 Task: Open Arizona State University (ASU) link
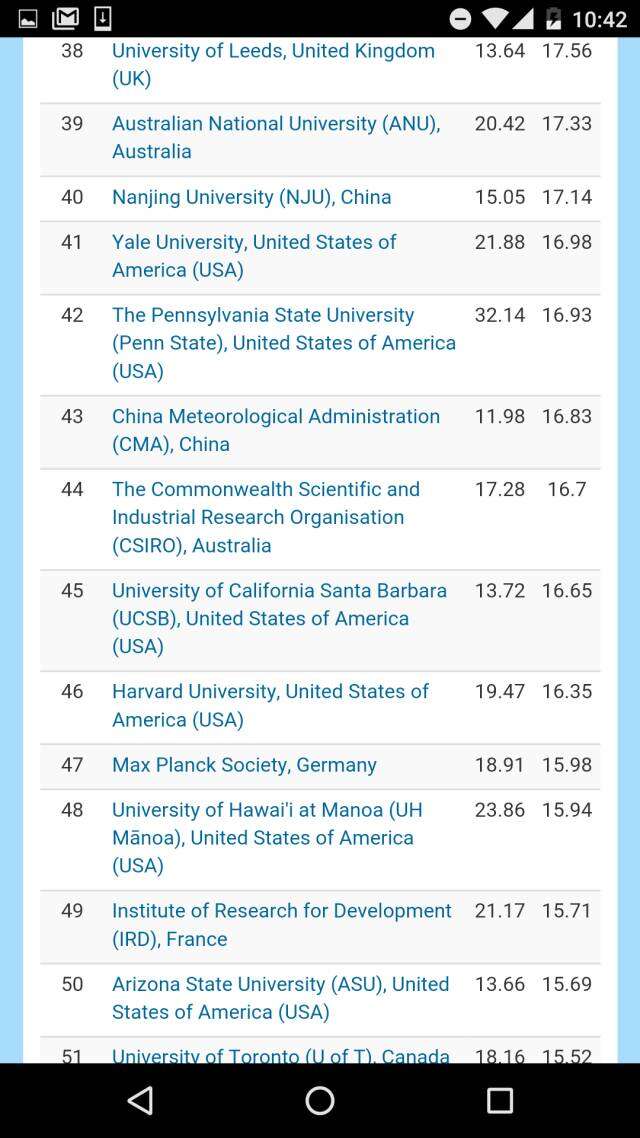(x=280, y=984)
